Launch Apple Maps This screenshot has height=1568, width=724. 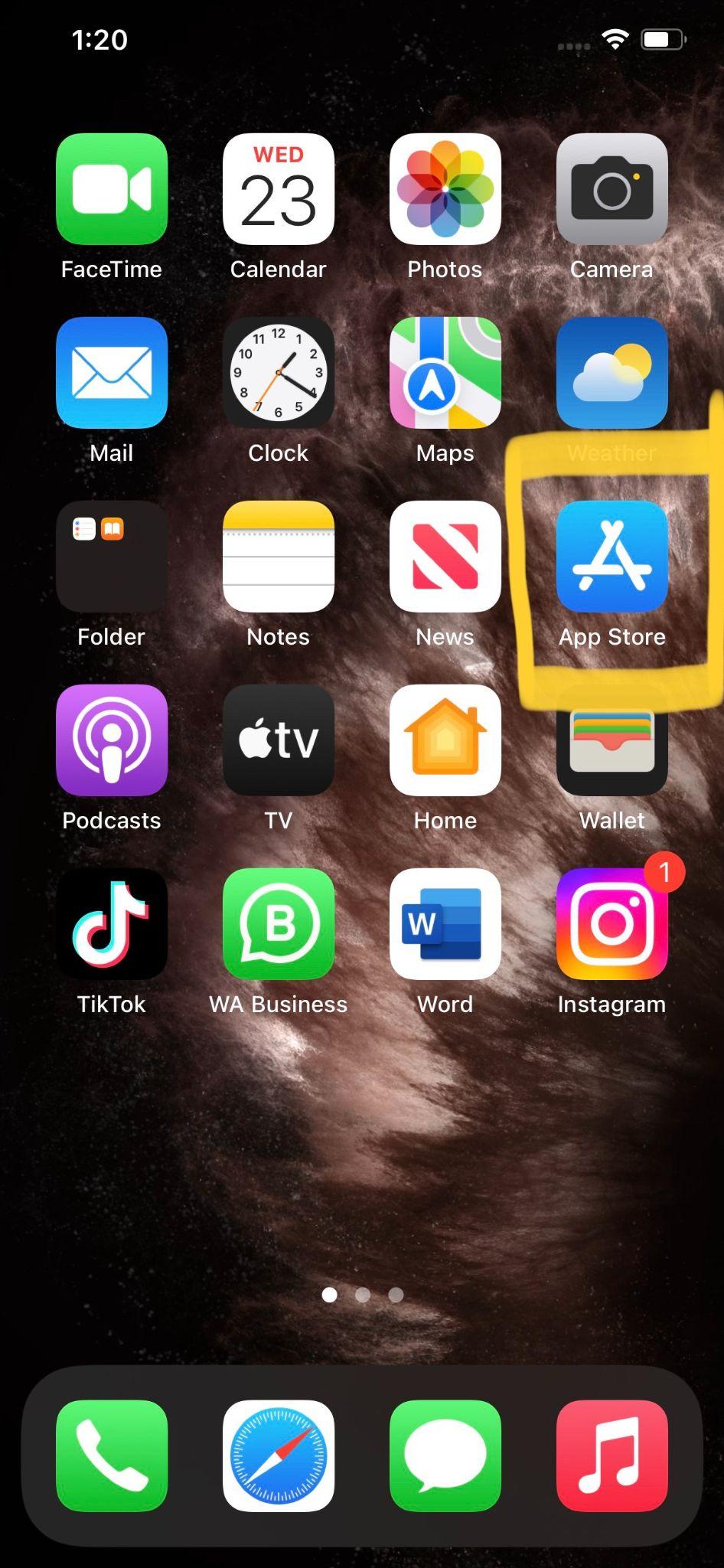(x=445, y=373)
